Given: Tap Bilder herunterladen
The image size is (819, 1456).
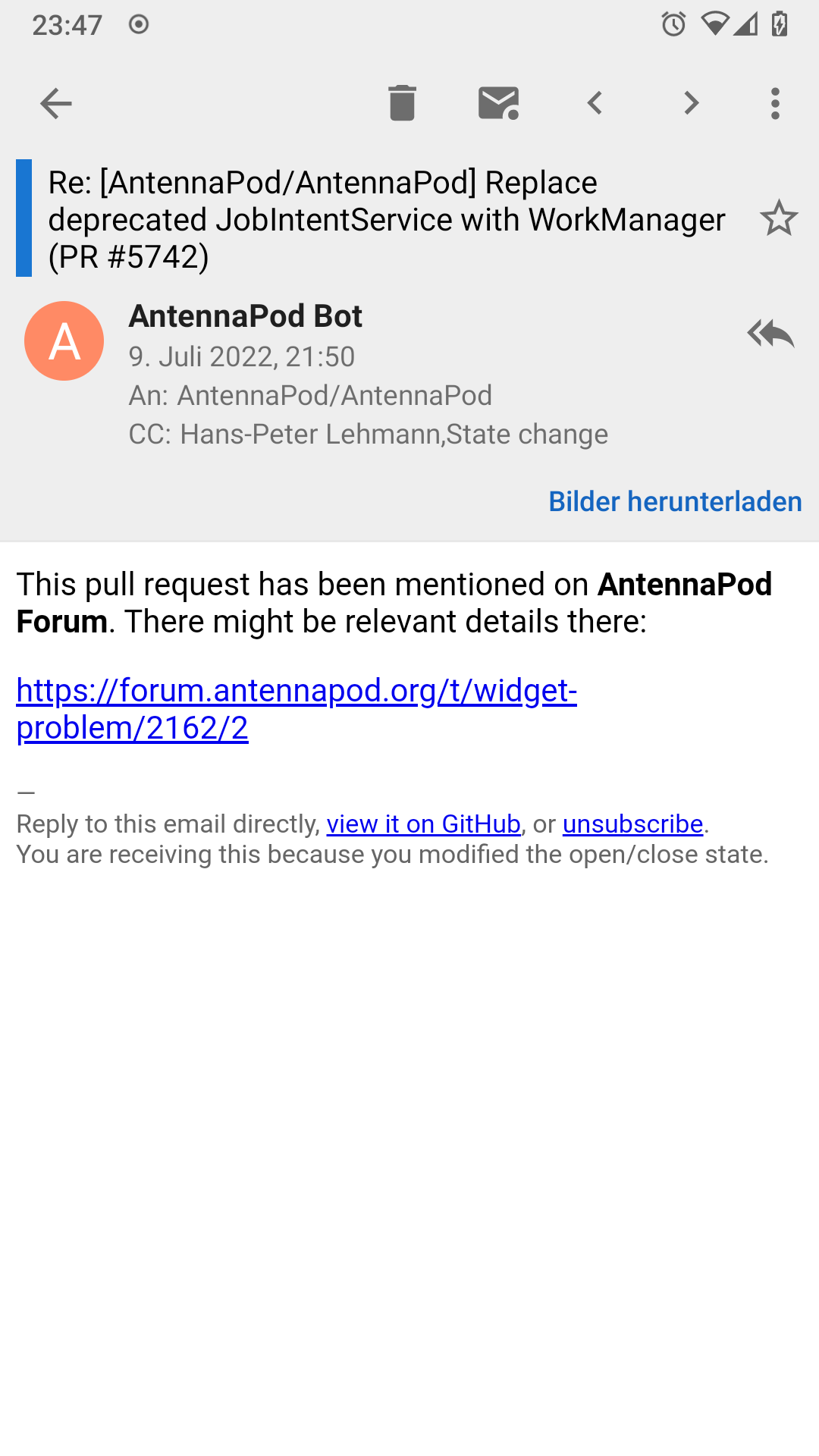Looking at the screenshot, I should 675,502.
